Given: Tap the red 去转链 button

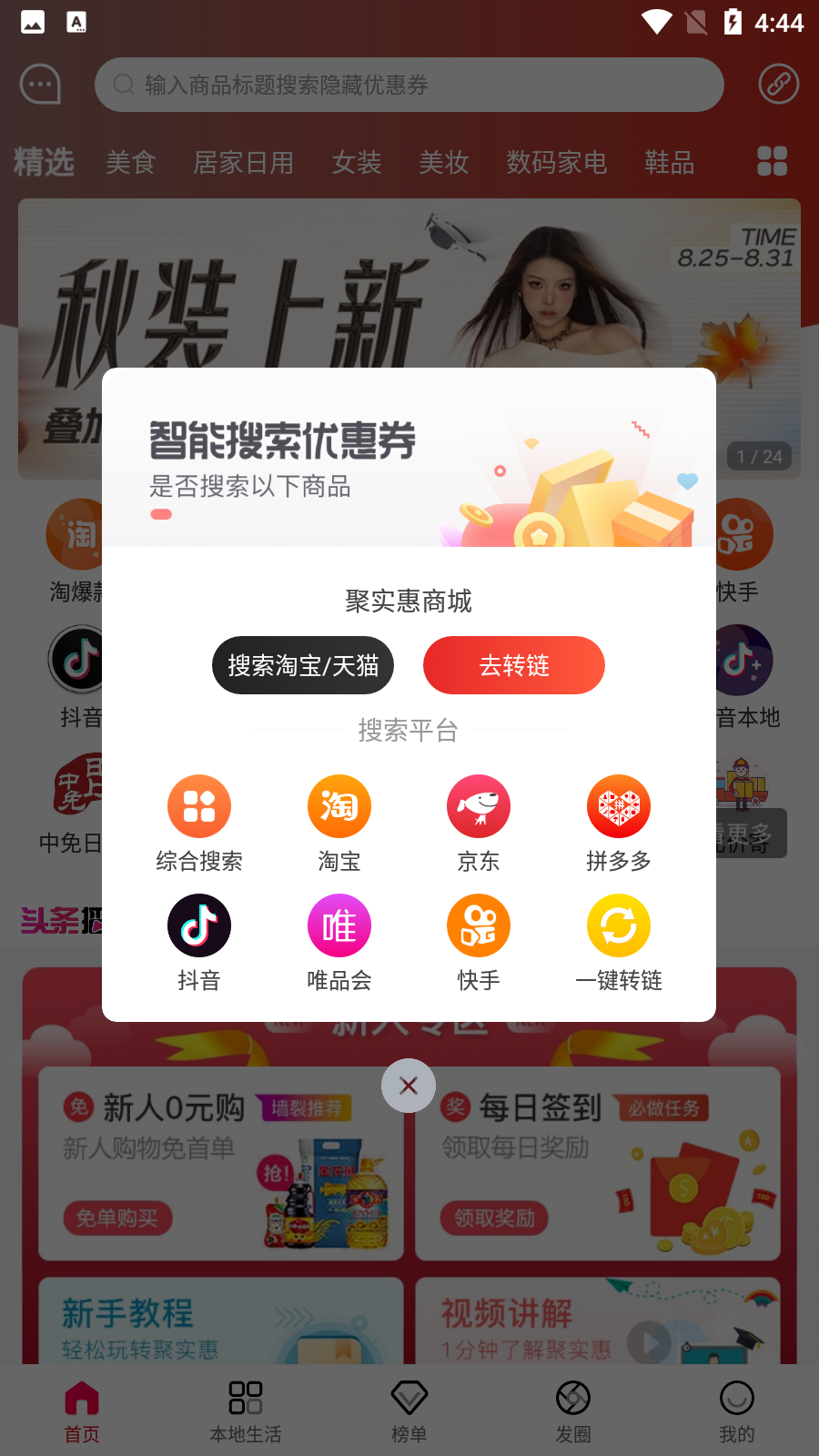Looking at the screenshot, I should pos(513,665).
